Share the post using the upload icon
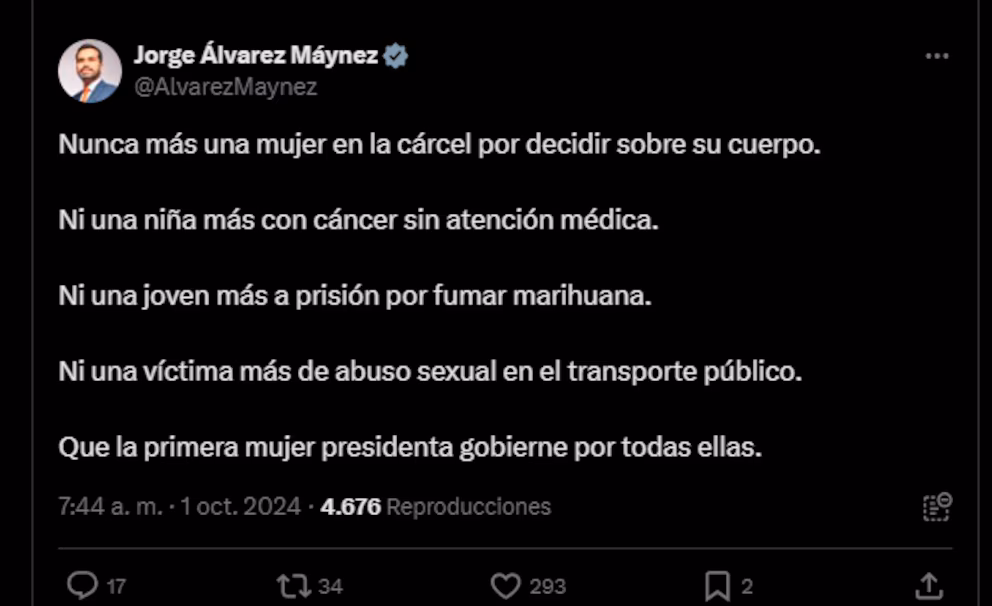This screenshot has width=992, height=606. pos(928,585)
